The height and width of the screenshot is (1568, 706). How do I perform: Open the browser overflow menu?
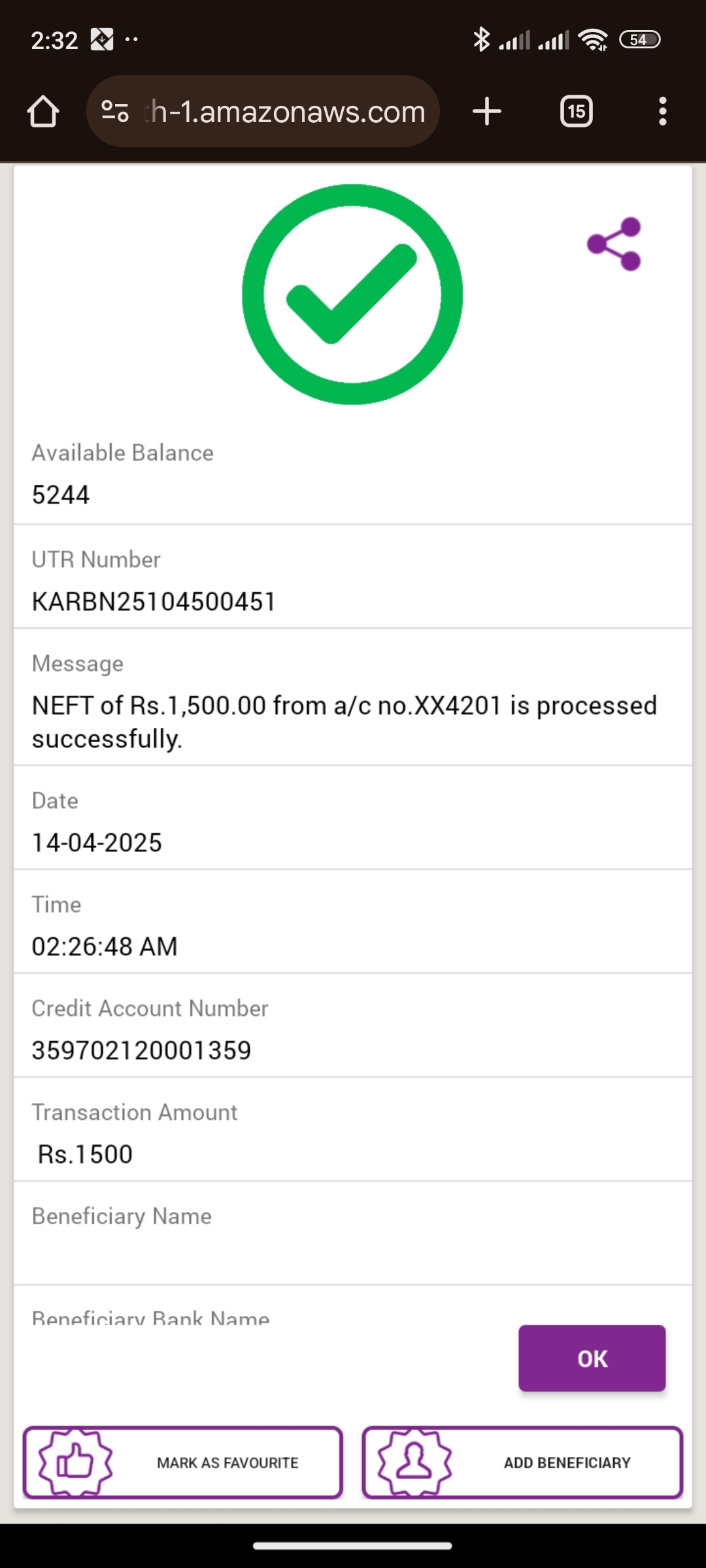(x=662, y=111)
